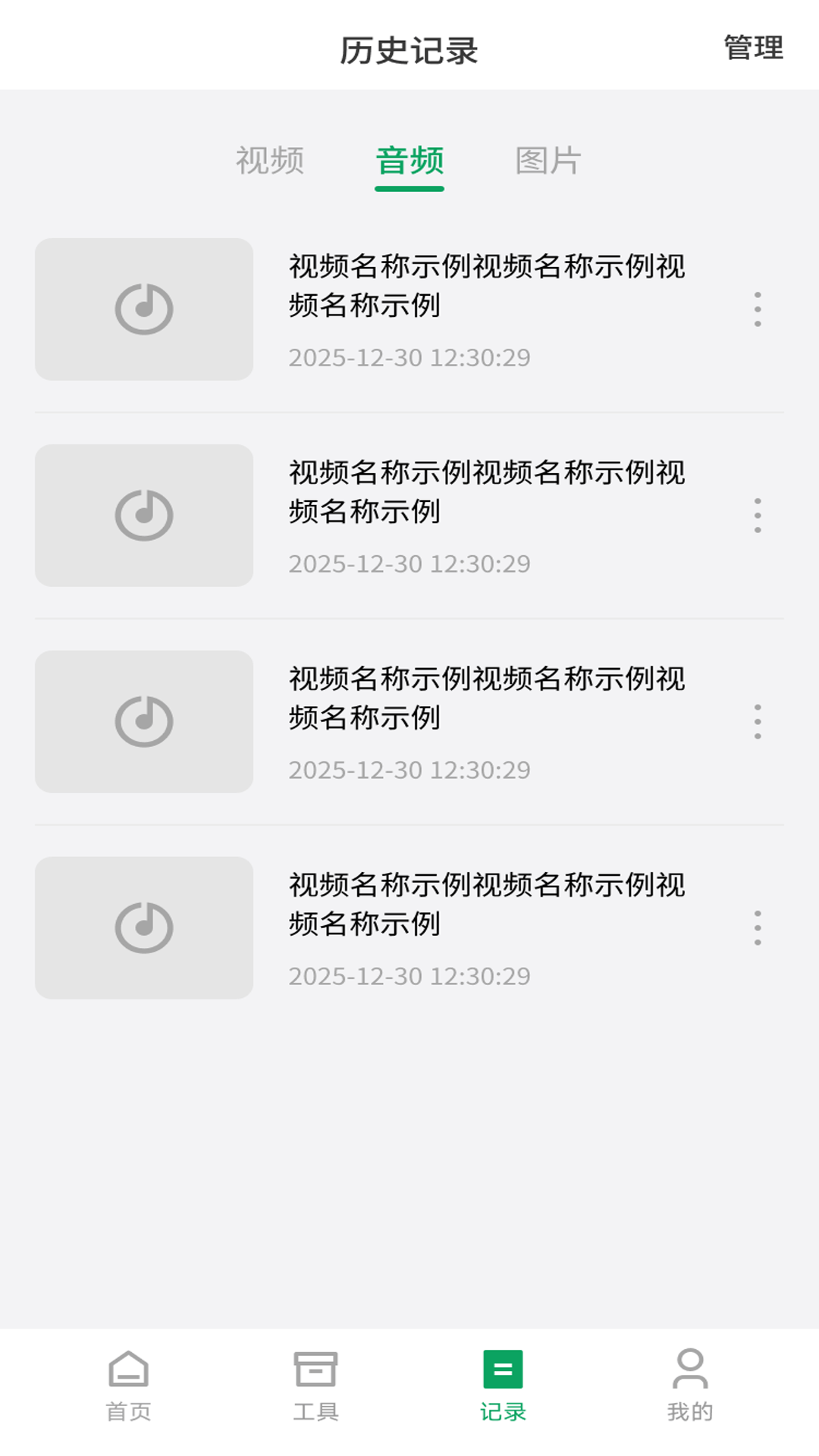819x1456 pixels.
Task: Click the timestamp on the second audio entry
Action: point(409,563)
